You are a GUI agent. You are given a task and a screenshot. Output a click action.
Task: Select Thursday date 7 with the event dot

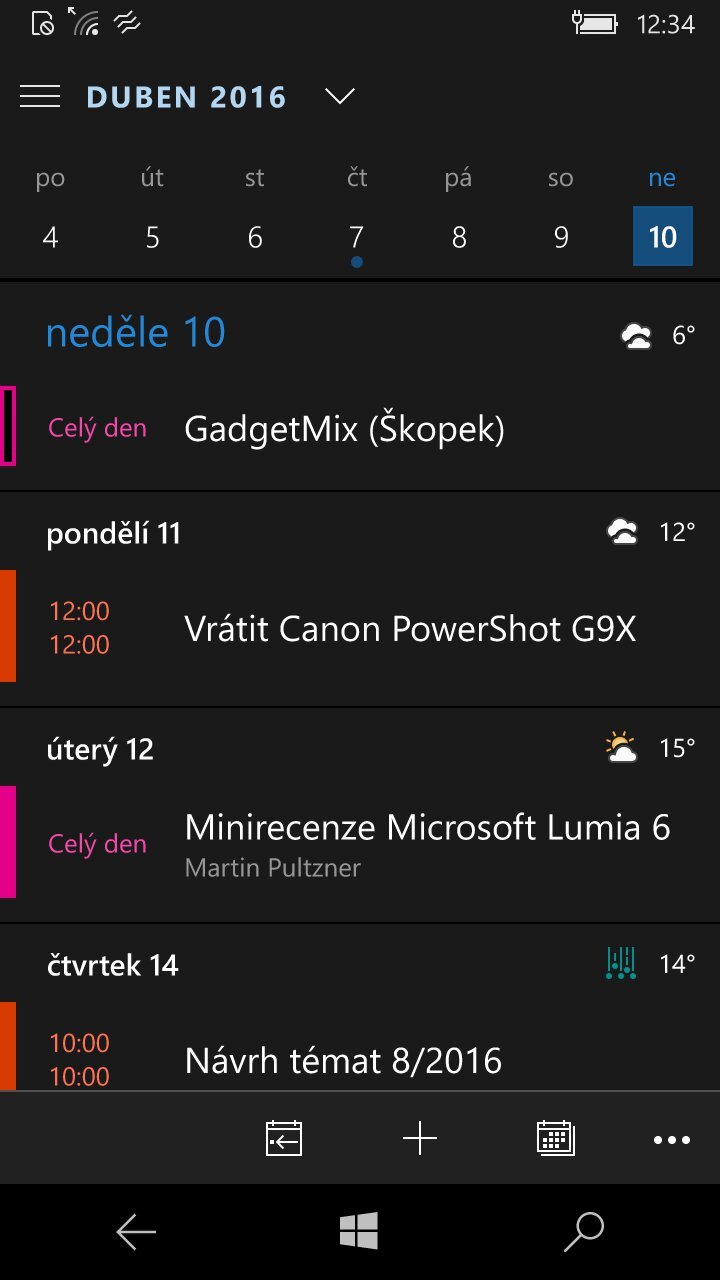click(x=356, y=236)
